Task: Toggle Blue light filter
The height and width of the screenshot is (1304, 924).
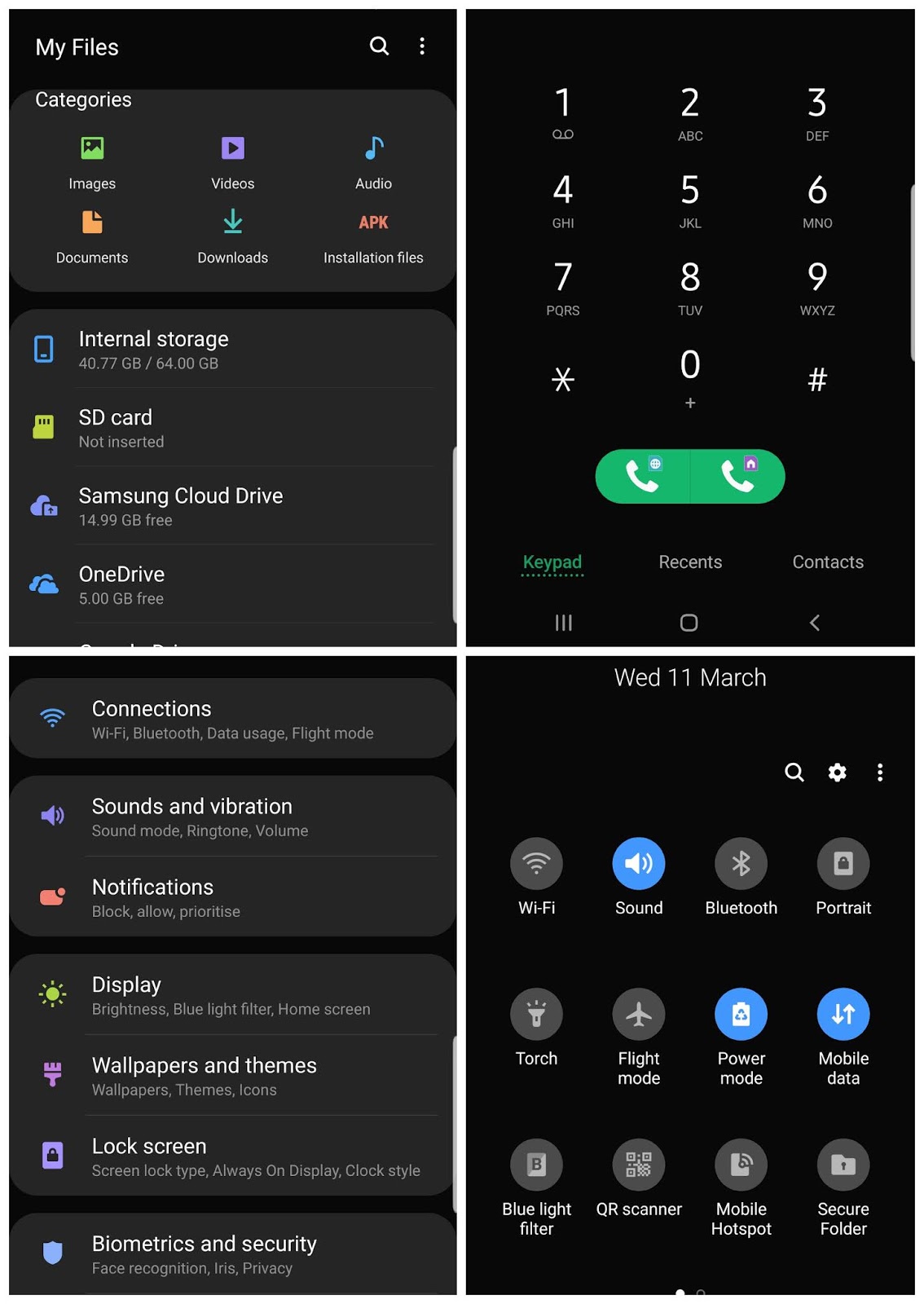Action: [x=536, y=1165]
